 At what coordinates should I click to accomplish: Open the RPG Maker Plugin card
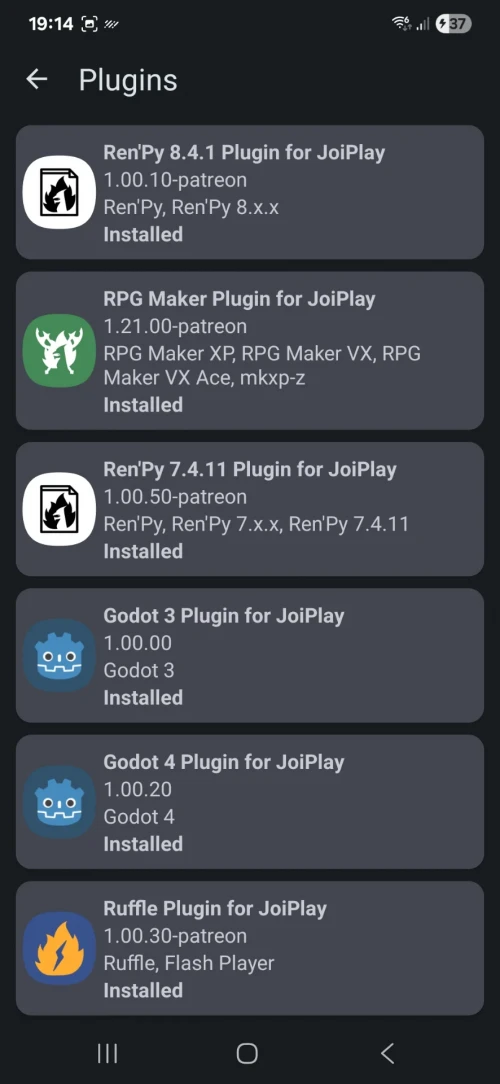(250, 351)
